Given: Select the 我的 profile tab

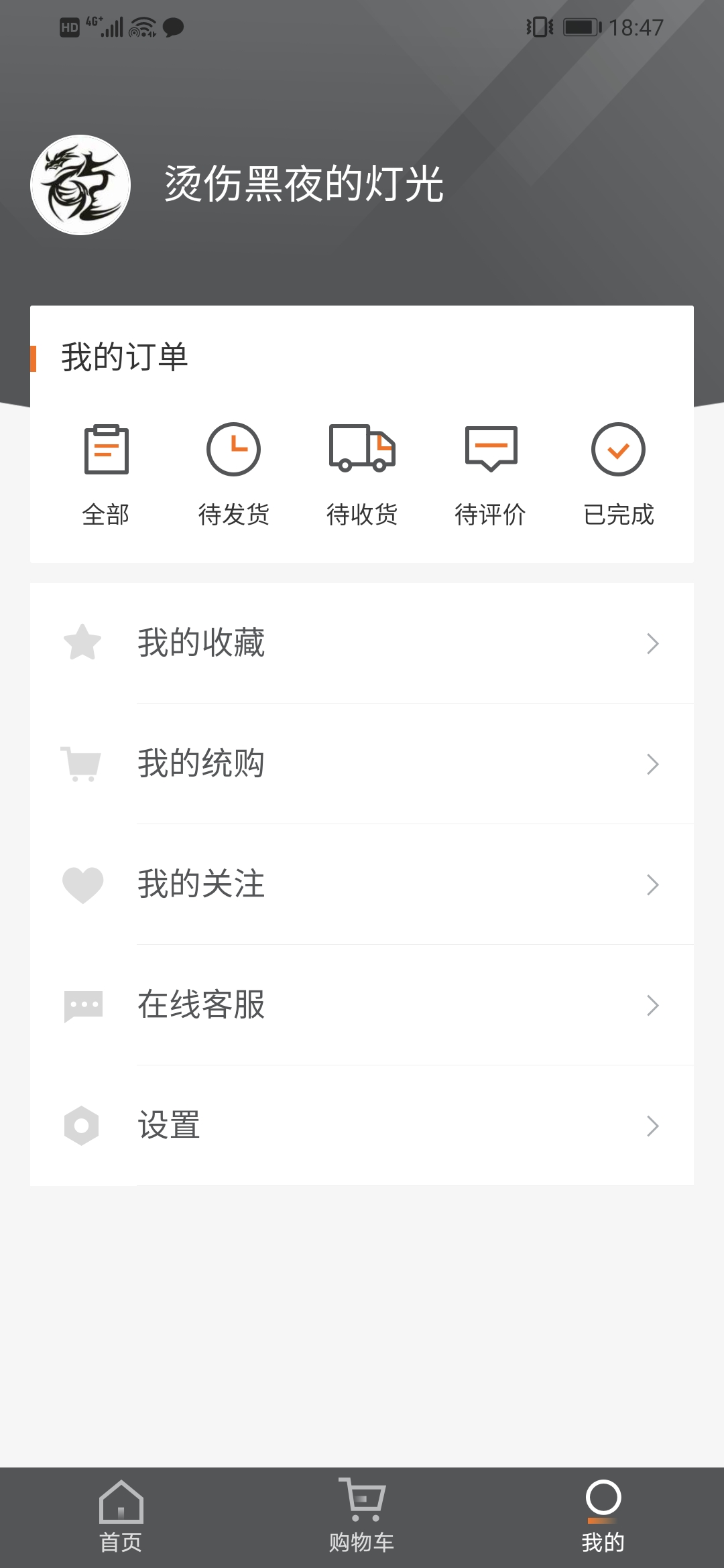Looking at the screenshot, I should click(x=603, y=1517).
